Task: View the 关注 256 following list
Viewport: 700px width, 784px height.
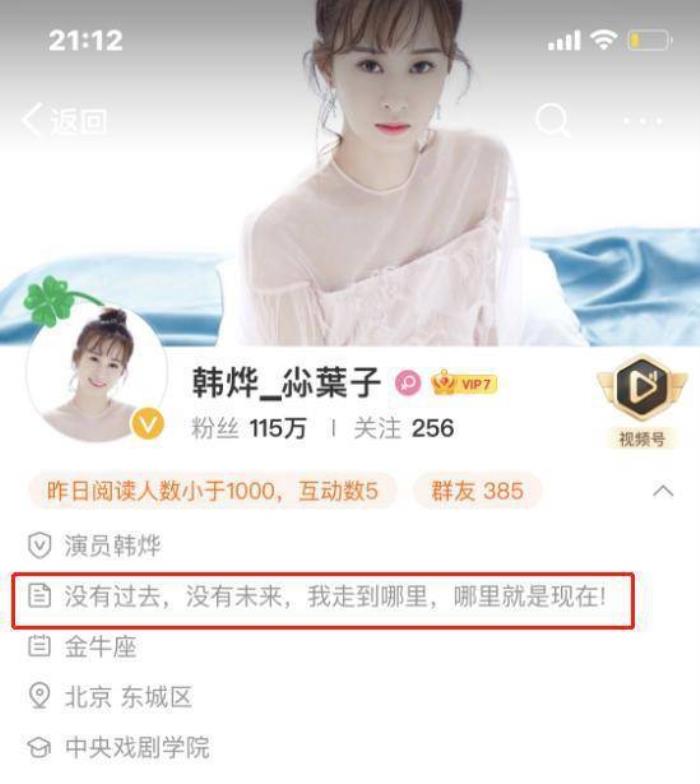Action: [403, 429]
